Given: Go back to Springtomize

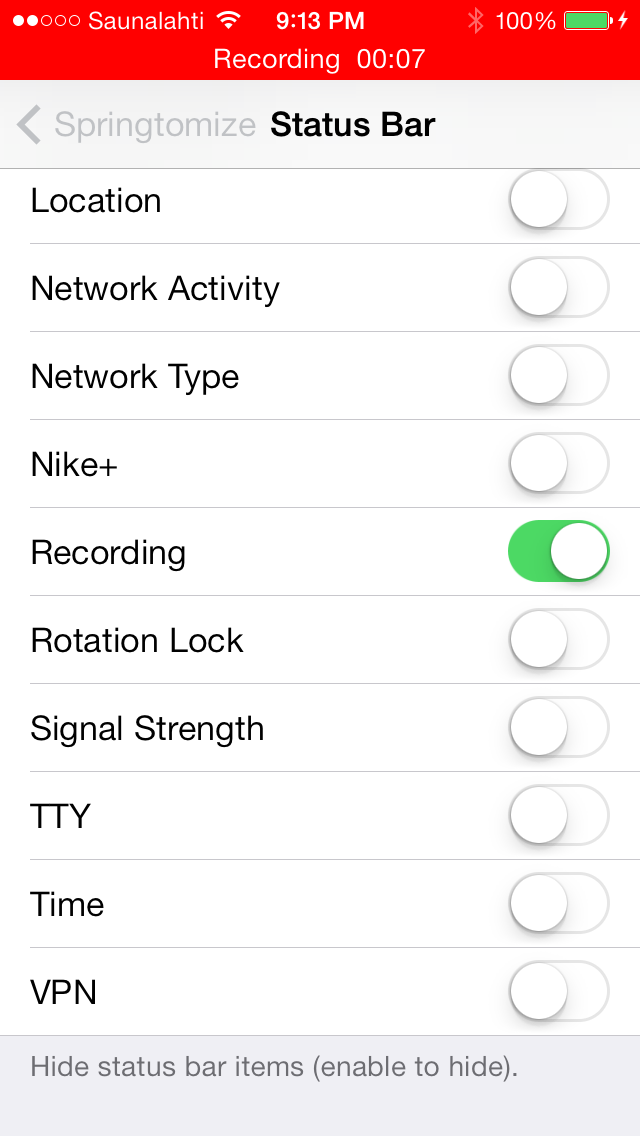Looking at the screenshot, I should (x=136, y=125).
